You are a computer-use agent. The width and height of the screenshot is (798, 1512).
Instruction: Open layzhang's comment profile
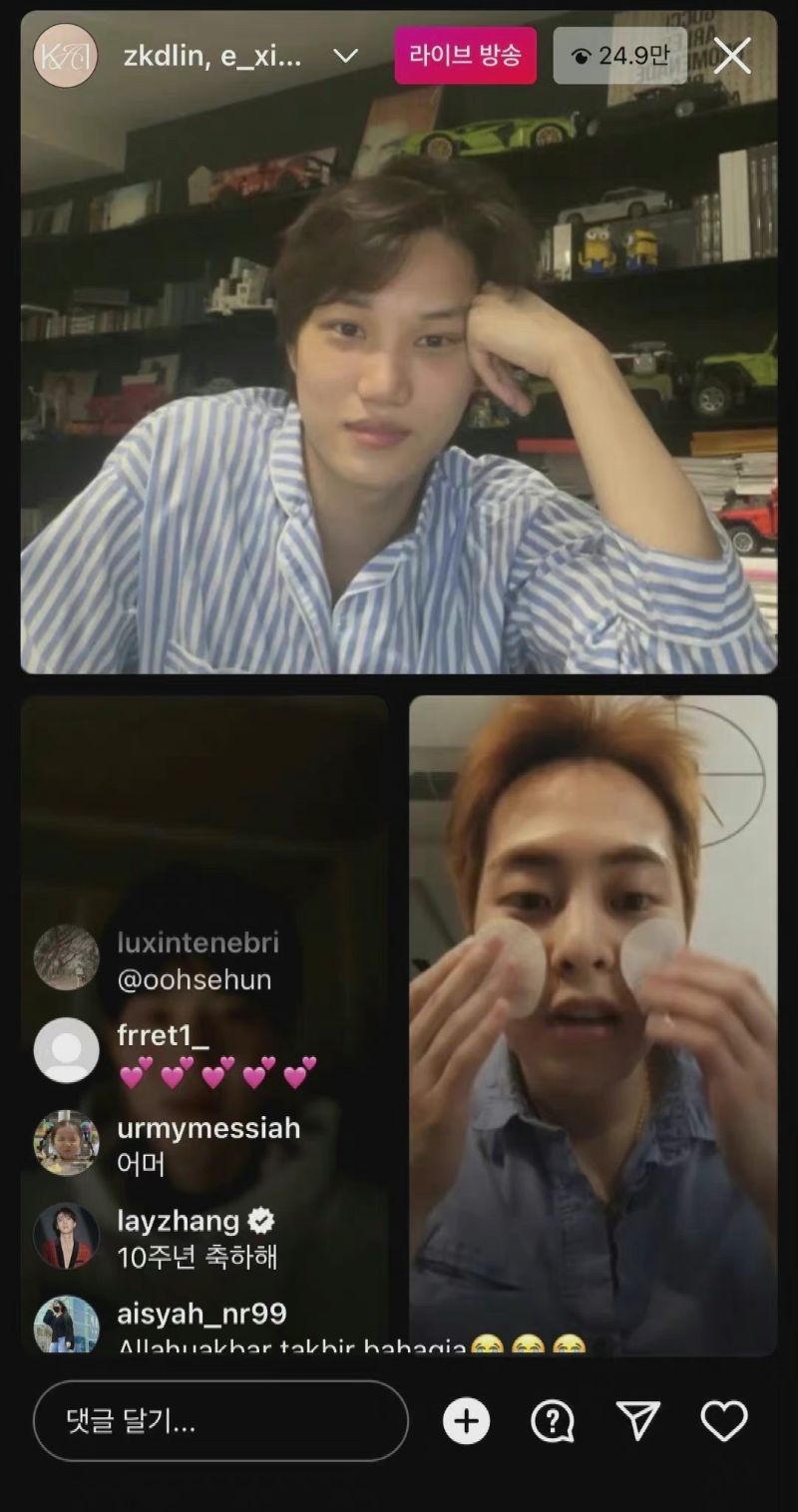67,1236
